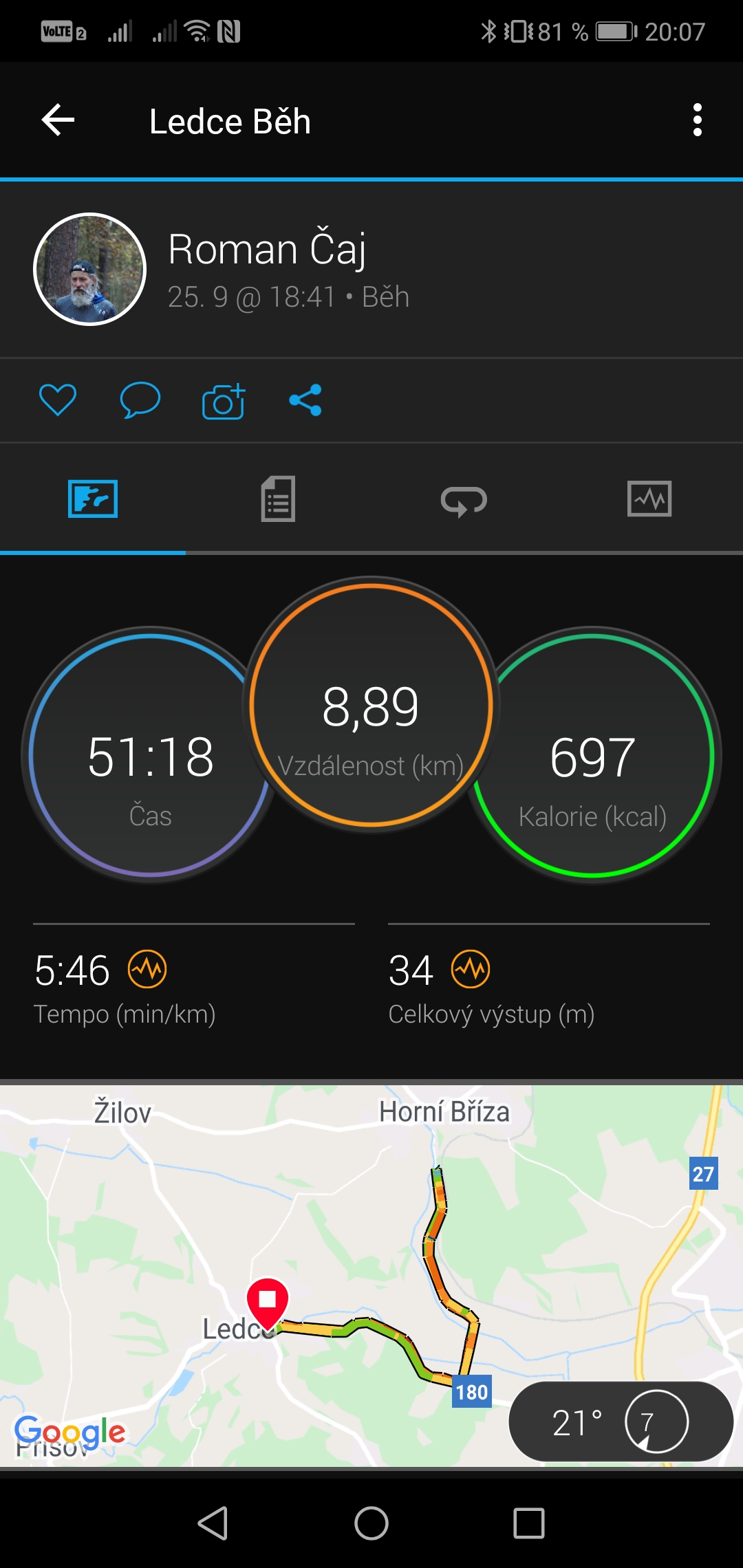Open the overflow menu
This screenshot has width=743, height=1568.
coord(697,120)
